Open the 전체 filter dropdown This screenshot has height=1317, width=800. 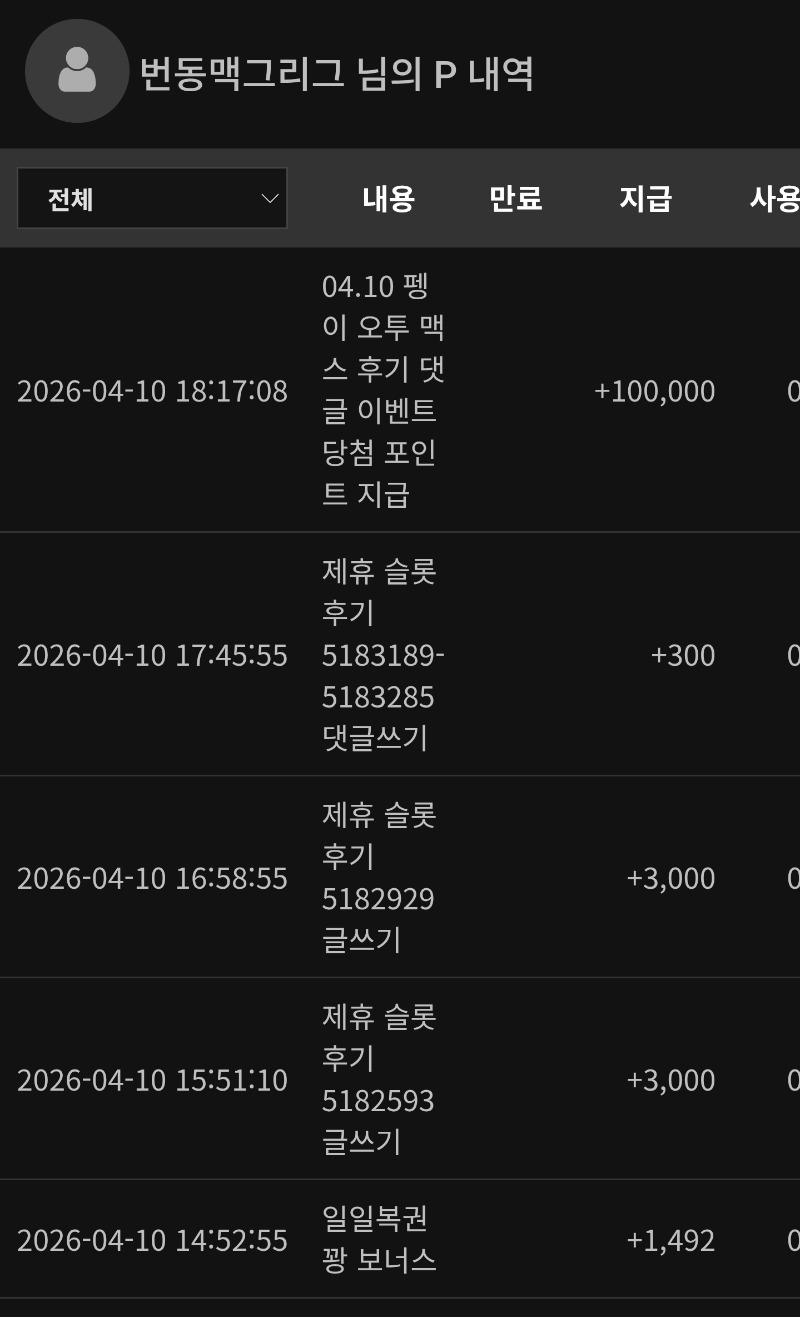pos(152,198)
